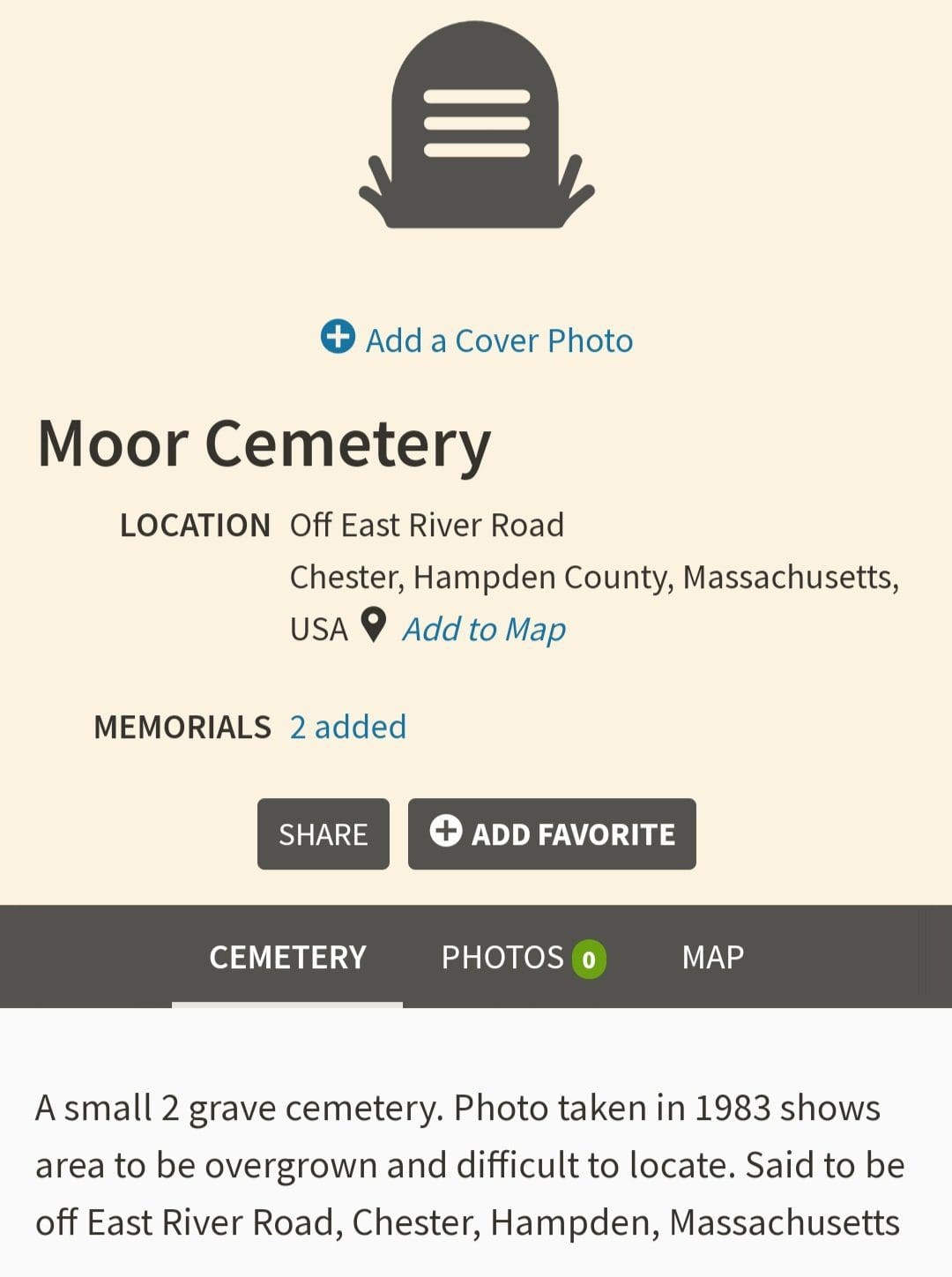Image resolution: width=952 pixels, height=1277 pixels.
Task: Add a cover photo for the cemetery
Action: pos(477,340)
